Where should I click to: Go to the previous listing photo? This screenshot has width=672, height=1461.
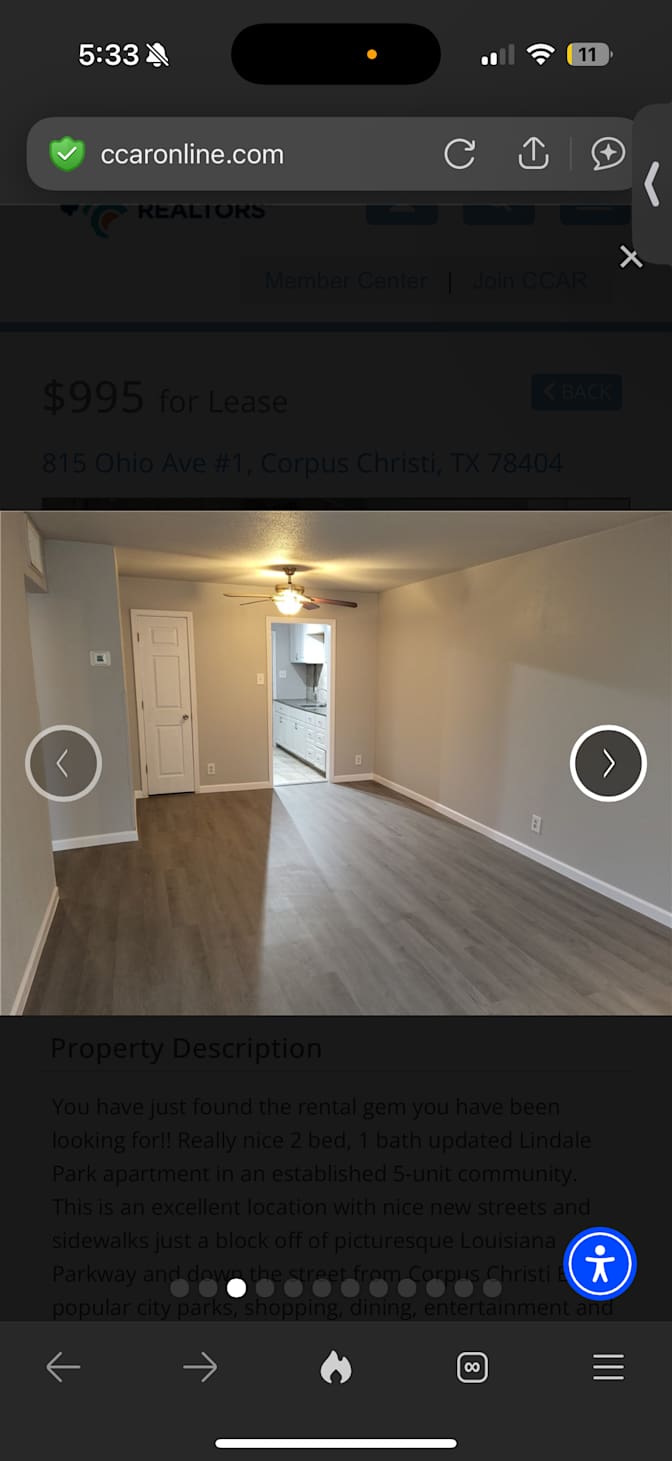[63, 763]
